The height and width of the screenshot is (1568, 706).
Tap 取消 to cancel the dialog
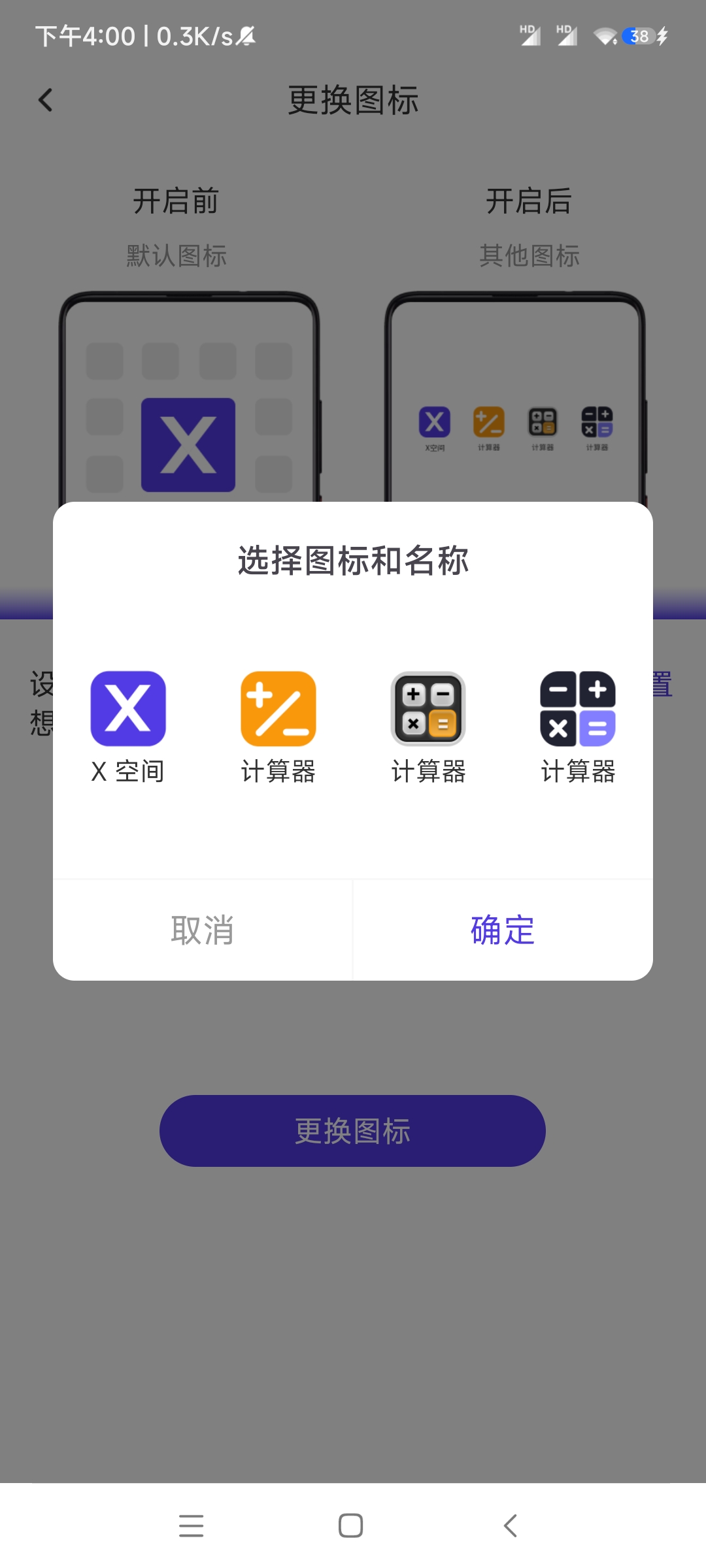[x=203, y=930]
